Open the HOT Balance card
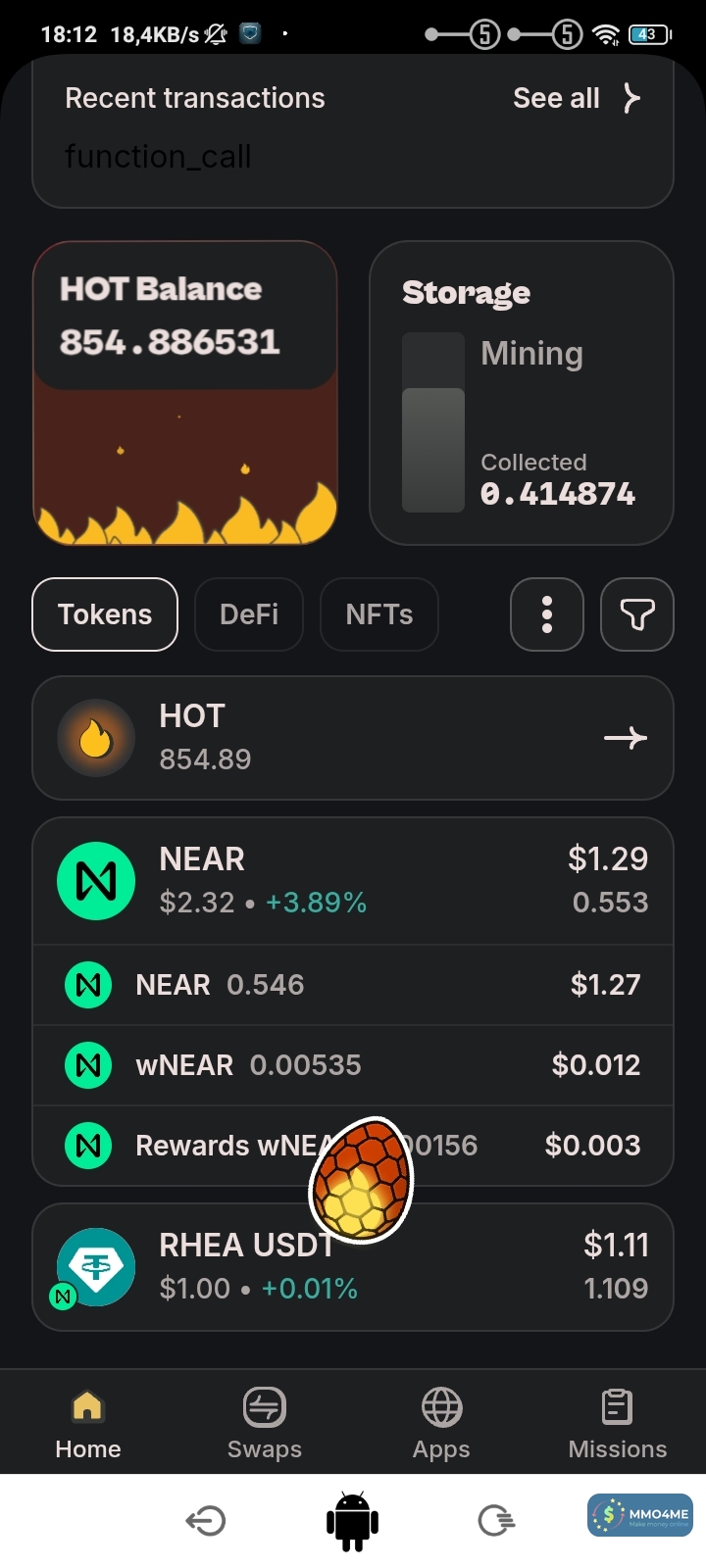This screenshot has height=1568, width=706. click(x=185, y=392)
